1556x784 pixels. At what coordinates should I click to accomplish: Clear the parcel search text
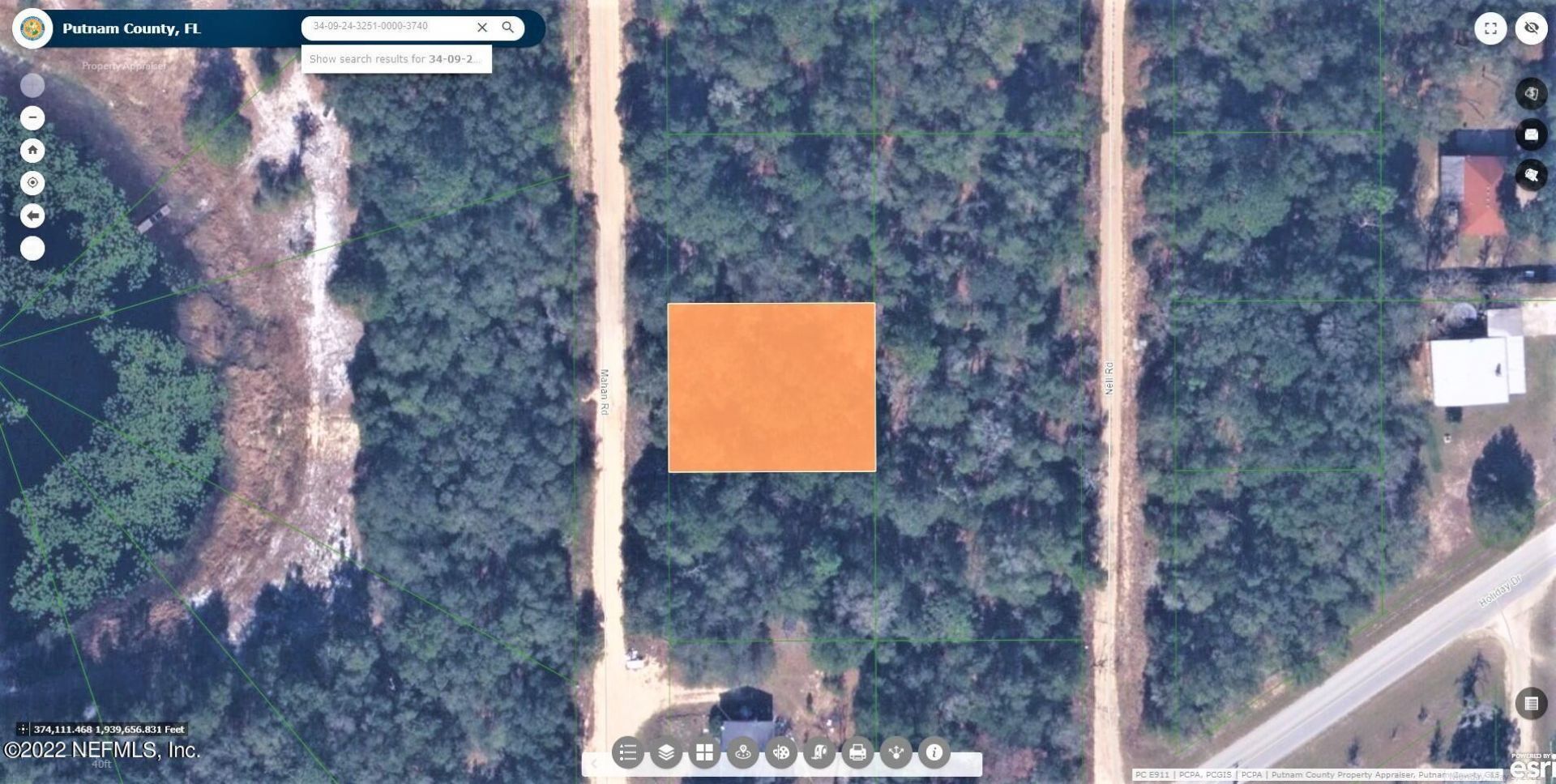coord(482,28)
